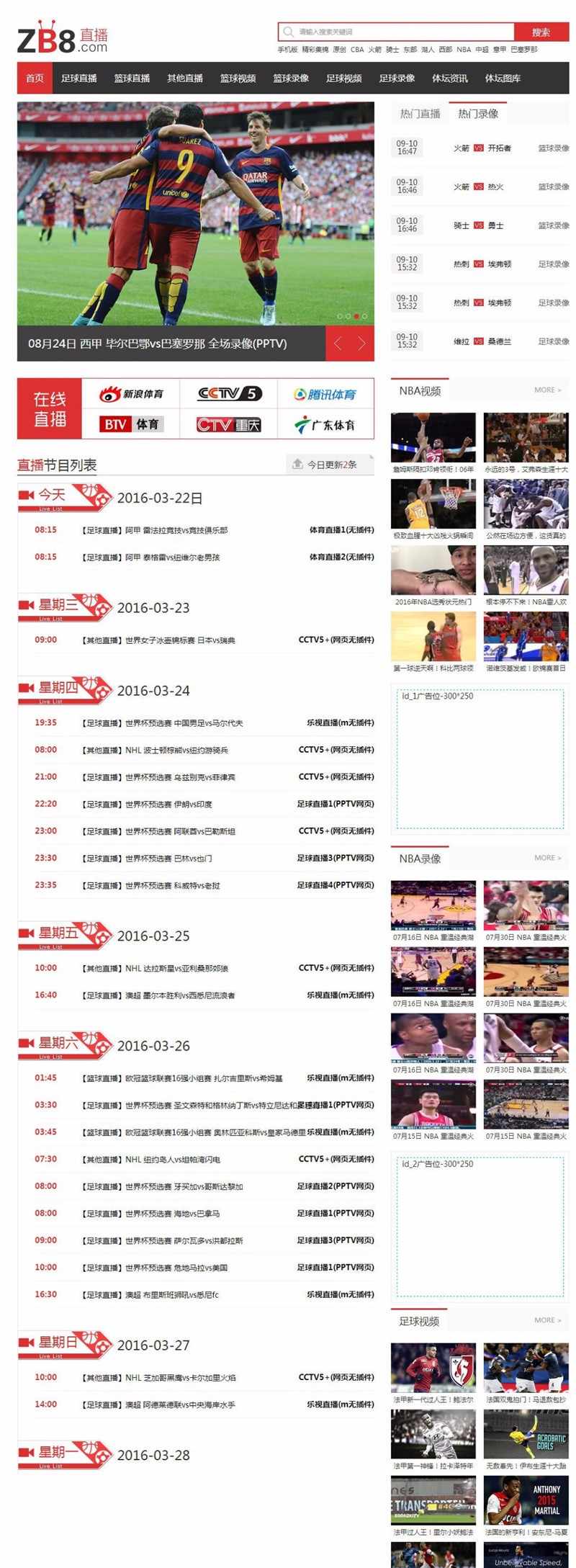Open the 足球直播 navigation item
This screenshot has height=1568, width=576.
(x=78, y=78)
